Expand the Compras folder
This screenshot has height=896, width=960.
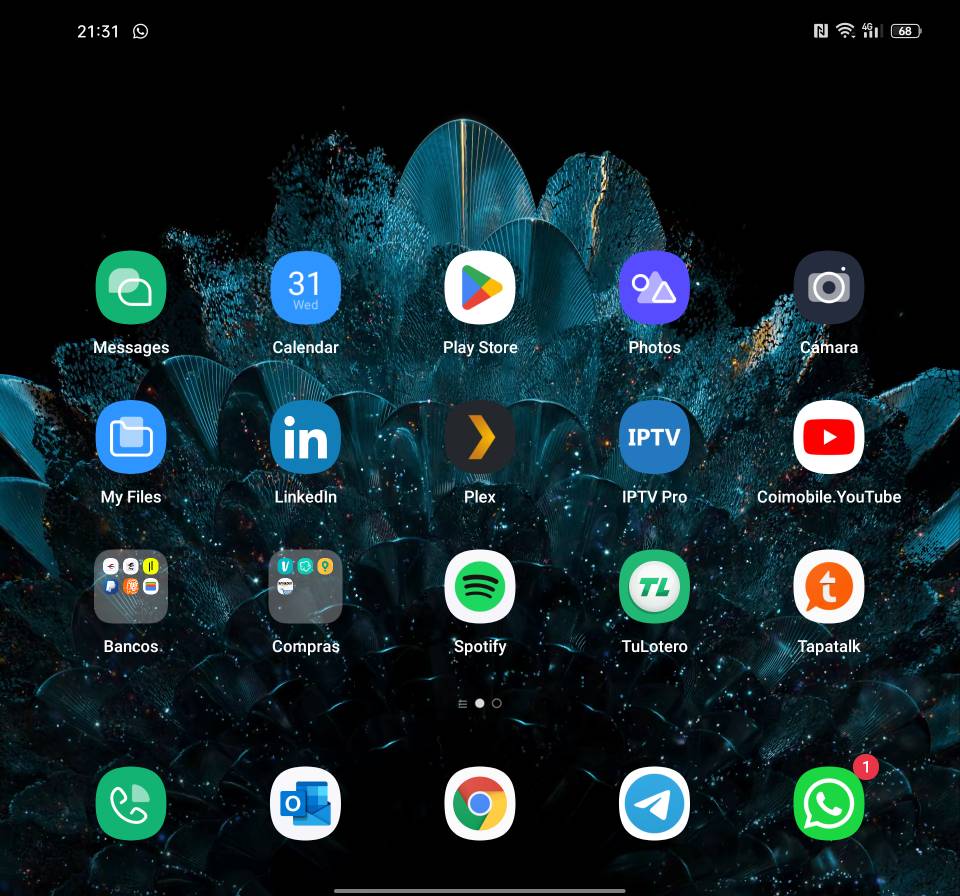[x=305, y=587]
